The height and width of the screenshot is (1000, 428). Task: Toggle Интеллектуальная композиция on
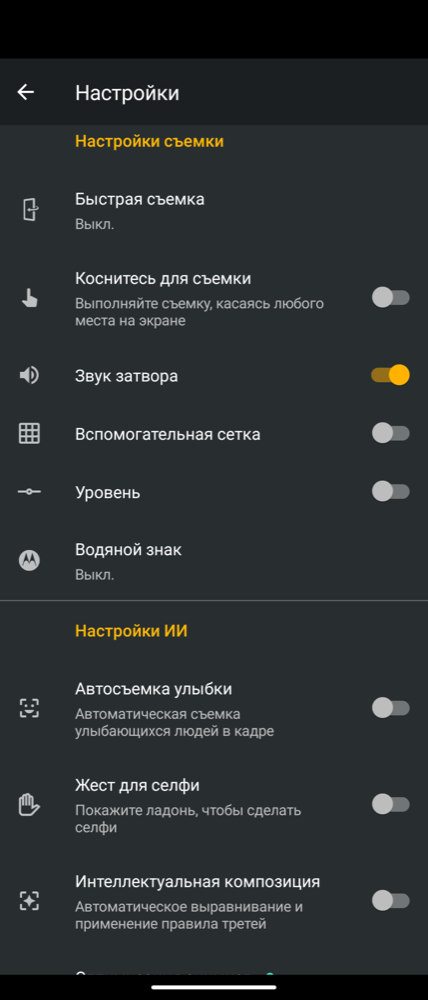click(390, 900)
